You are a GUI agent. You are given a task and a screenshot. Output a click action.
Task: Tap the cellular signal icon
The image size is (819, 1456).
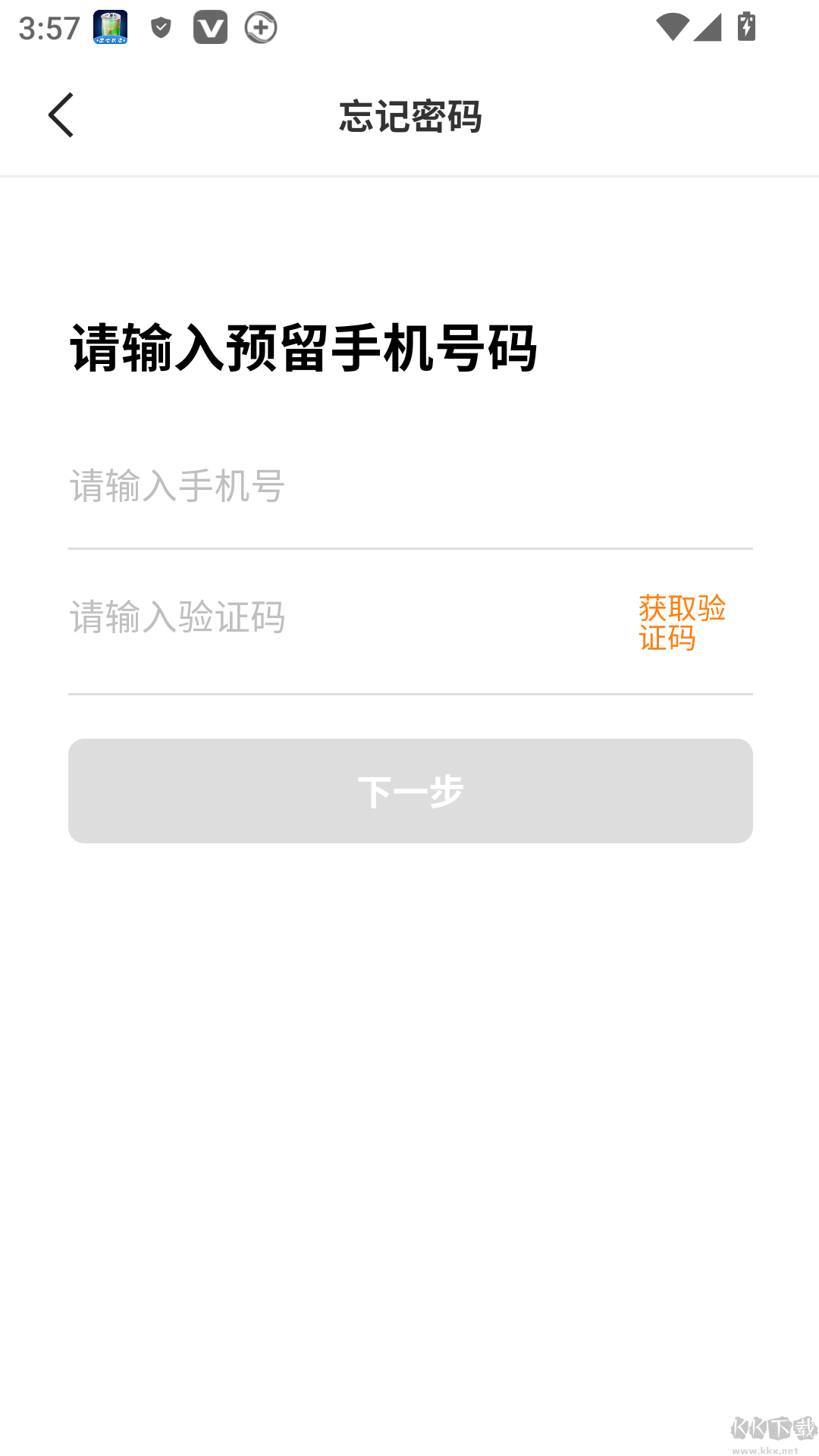(x=708, y=27)
